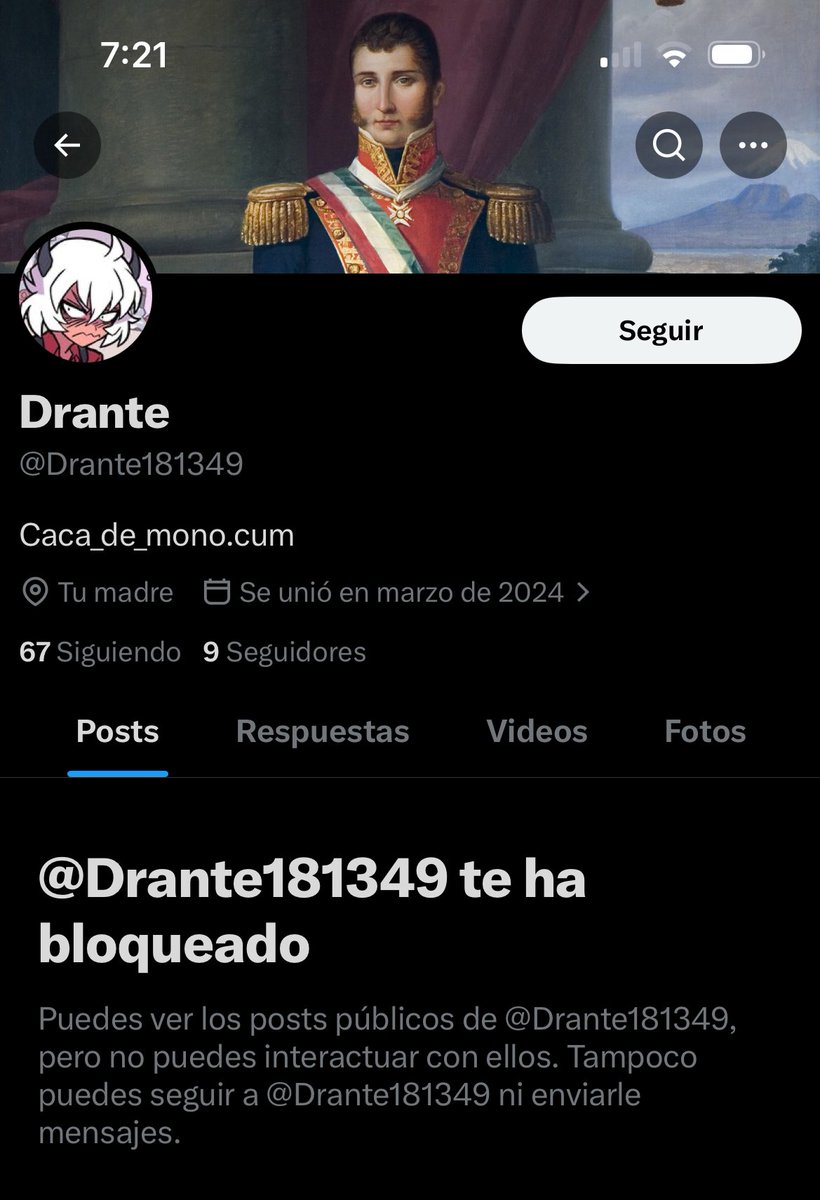
Task: Open search on this profile
Action: [x=668, y=146]
